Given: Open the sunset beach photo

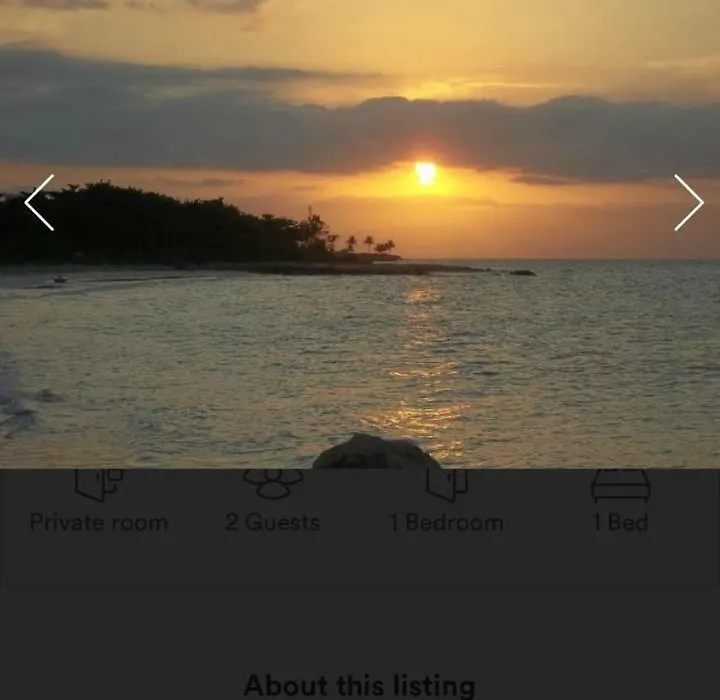Looking at the screenshot, I should pyautogui.click(x=360, y=300).
